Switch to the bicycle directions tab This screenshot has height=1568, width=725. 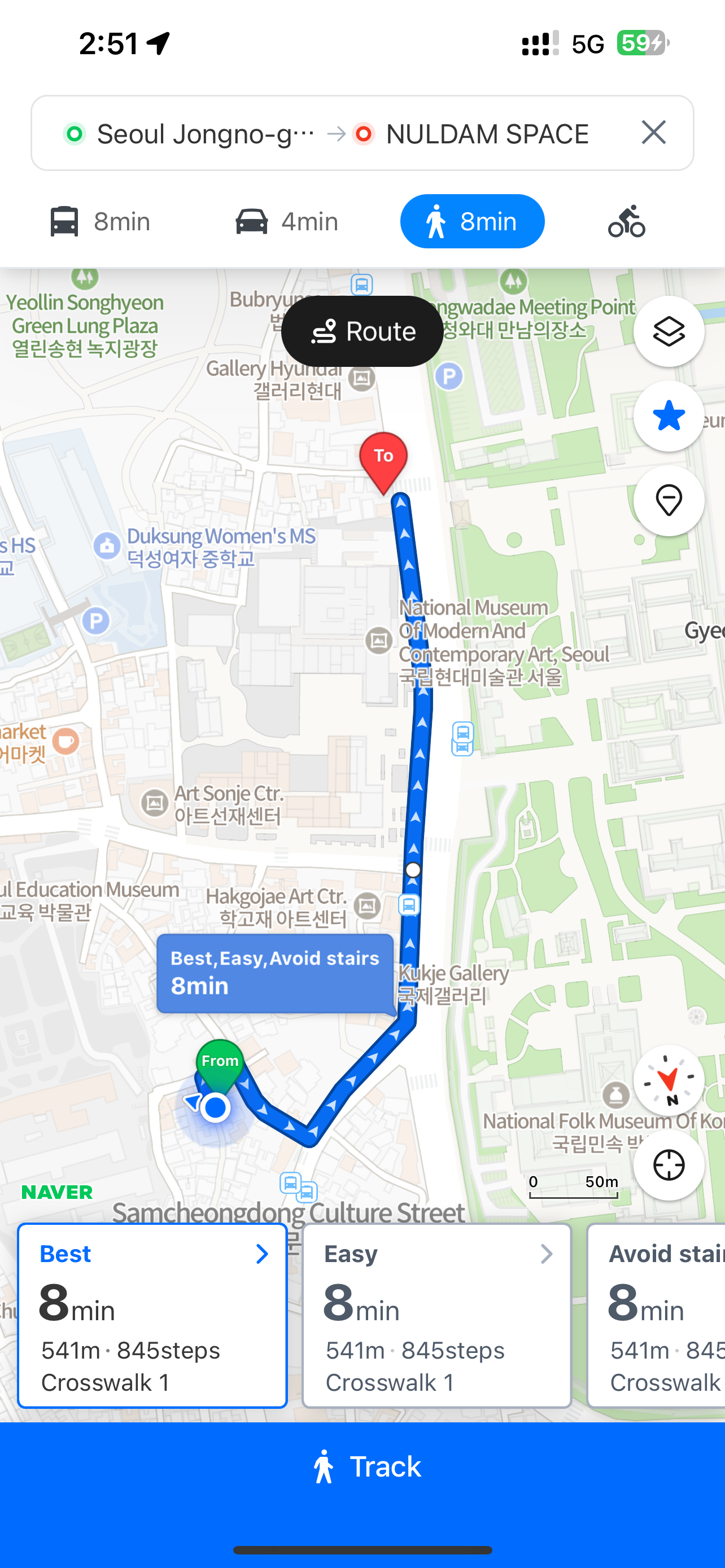pyautogui.click(x=626, y=222)
